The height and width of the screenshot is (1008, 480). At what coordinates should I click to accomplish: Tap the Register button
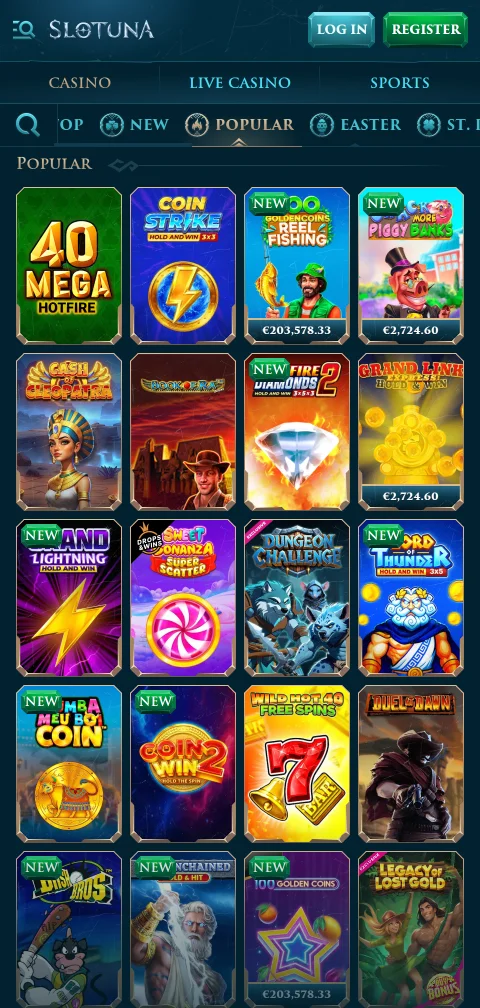point(425,30)
